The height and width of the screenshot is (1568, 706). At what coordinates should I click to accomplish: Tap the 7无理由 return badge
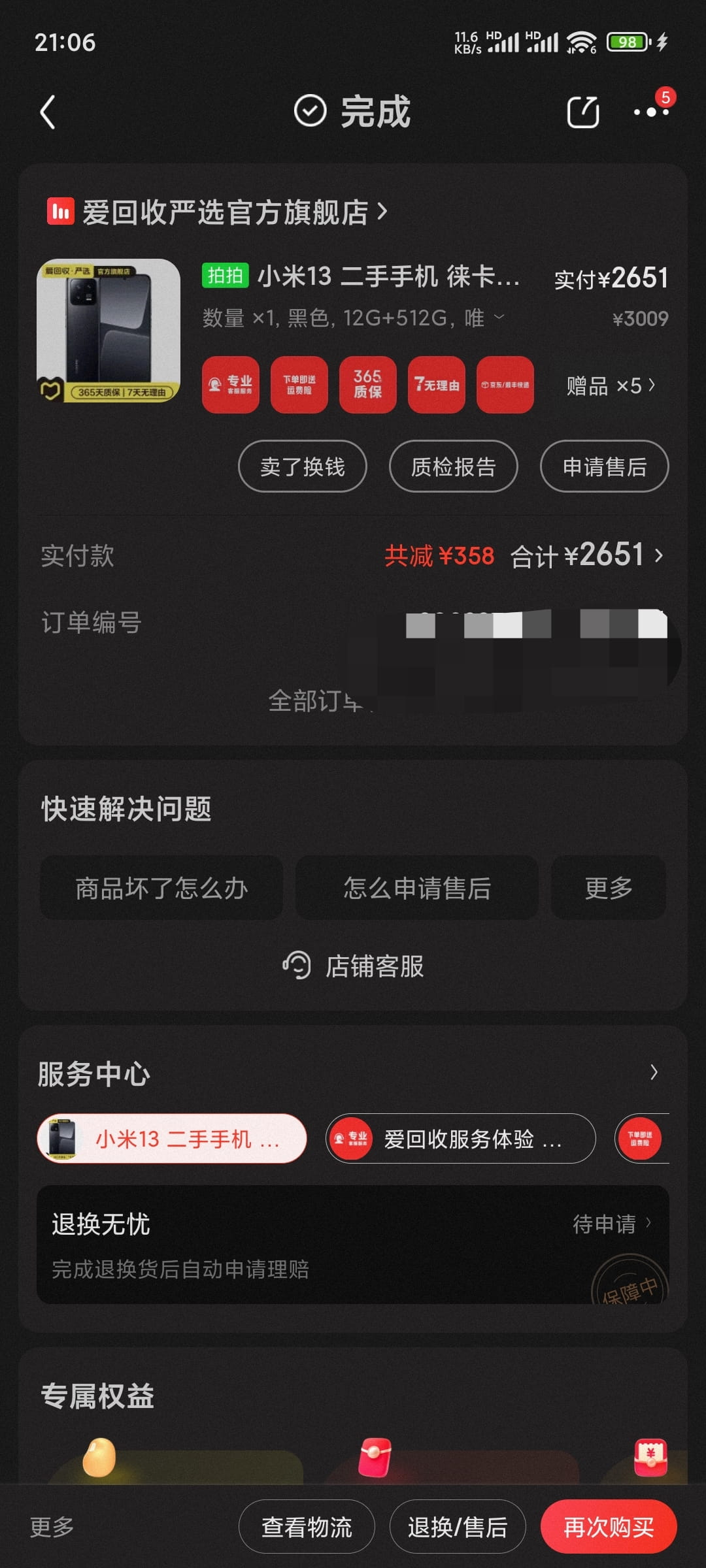click(x=435, y=385)
